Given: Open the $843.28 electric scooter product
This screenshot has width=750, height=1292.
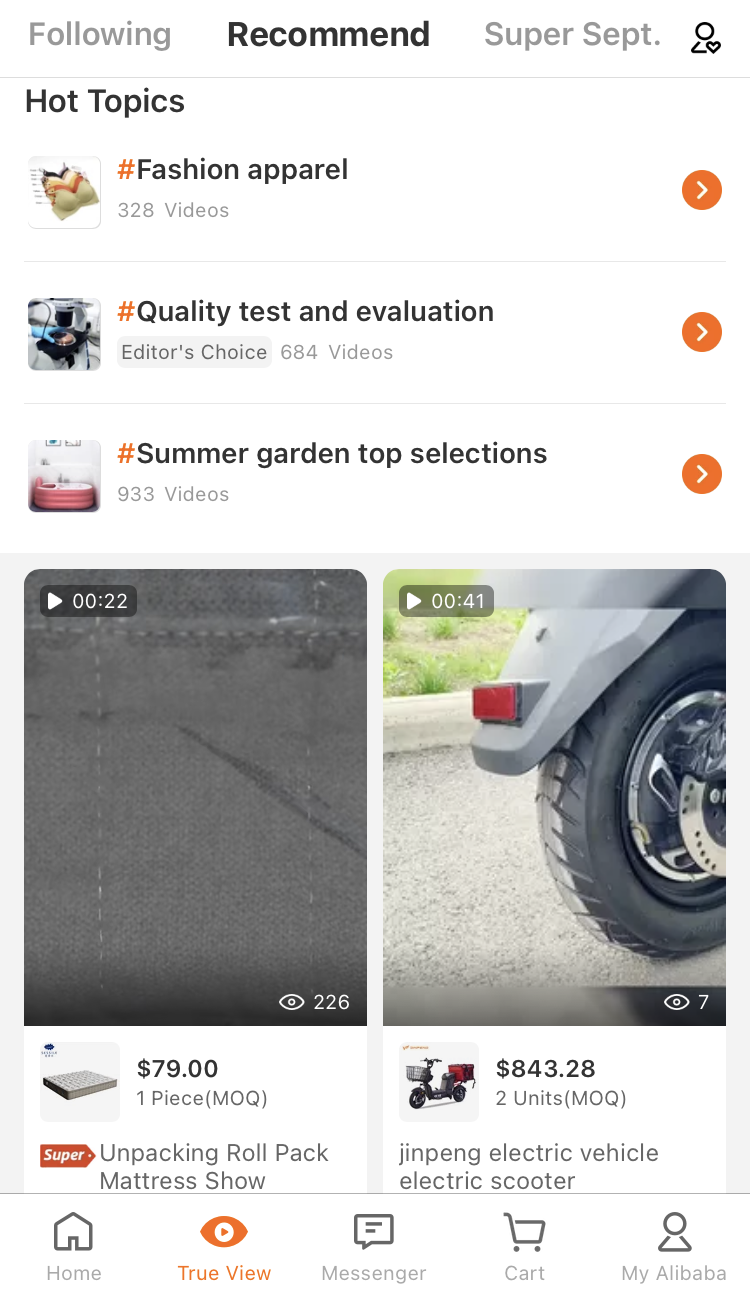Looking at the screenshot, I should point(545,1081).
